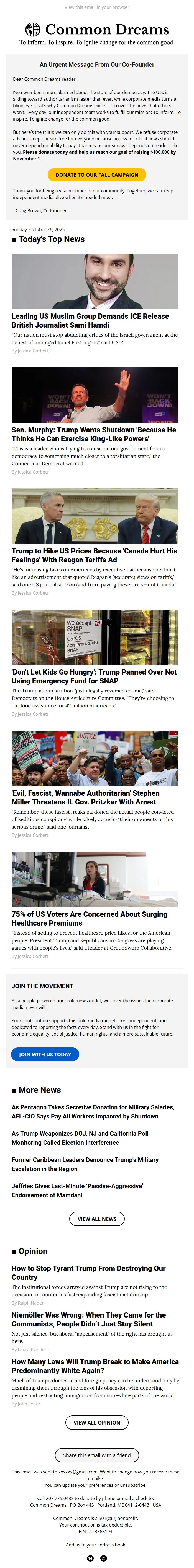Open the Jeffries endorsement of Mamdani story
194x1568 pixels.
click(x=78, y=1190)
